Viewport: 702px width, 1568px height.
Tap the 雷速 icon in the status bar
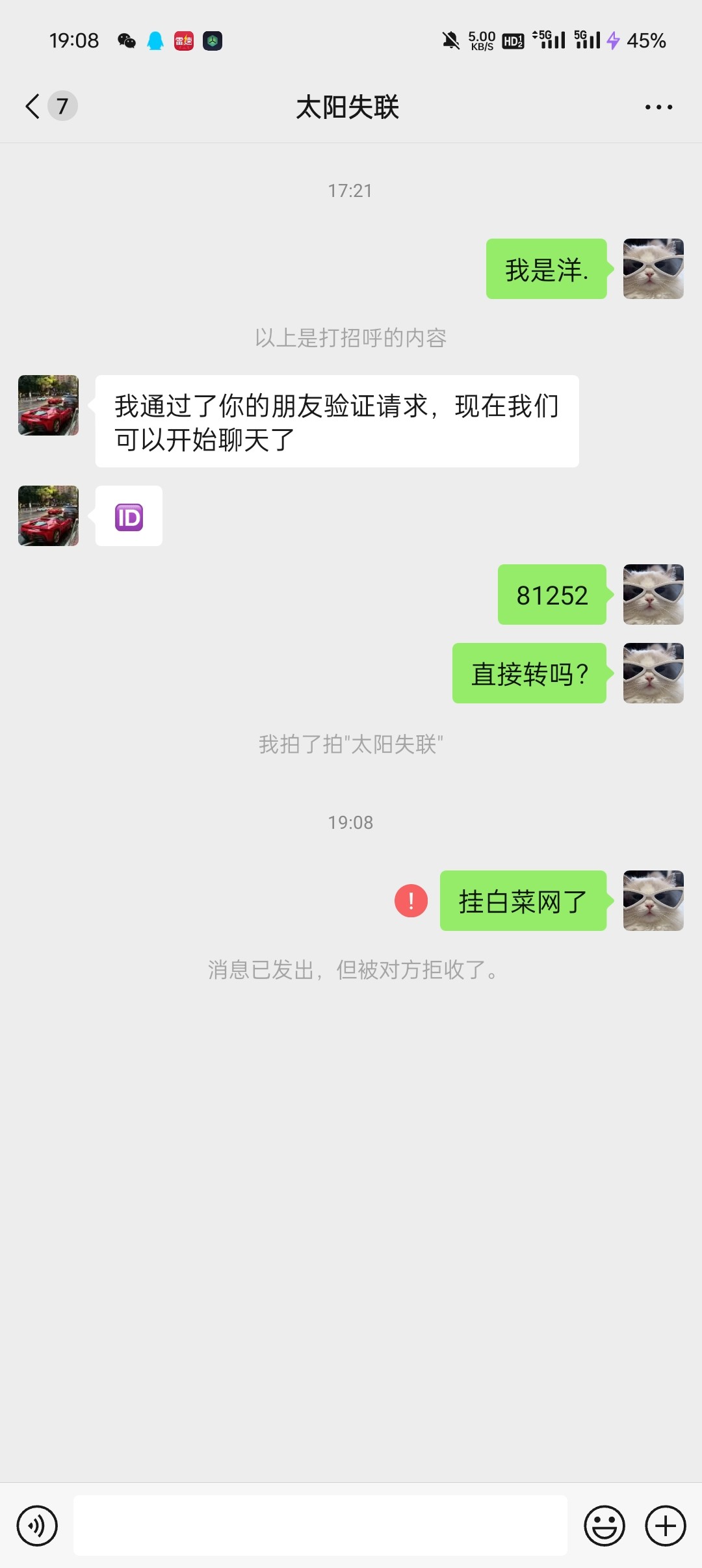(185, 40)
